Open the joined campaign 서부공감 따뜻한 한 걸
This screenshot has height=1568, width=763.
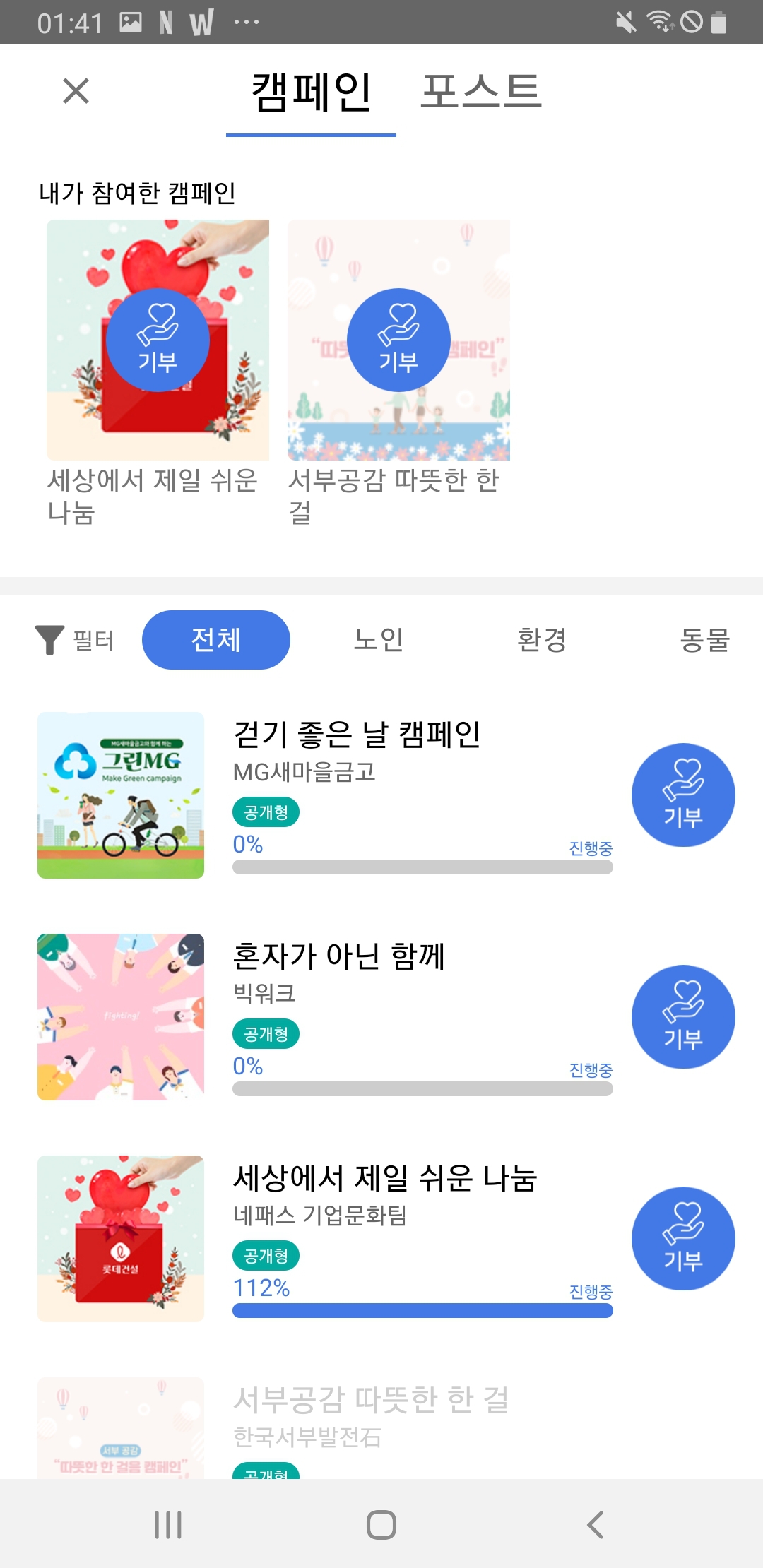coord(398,340)
